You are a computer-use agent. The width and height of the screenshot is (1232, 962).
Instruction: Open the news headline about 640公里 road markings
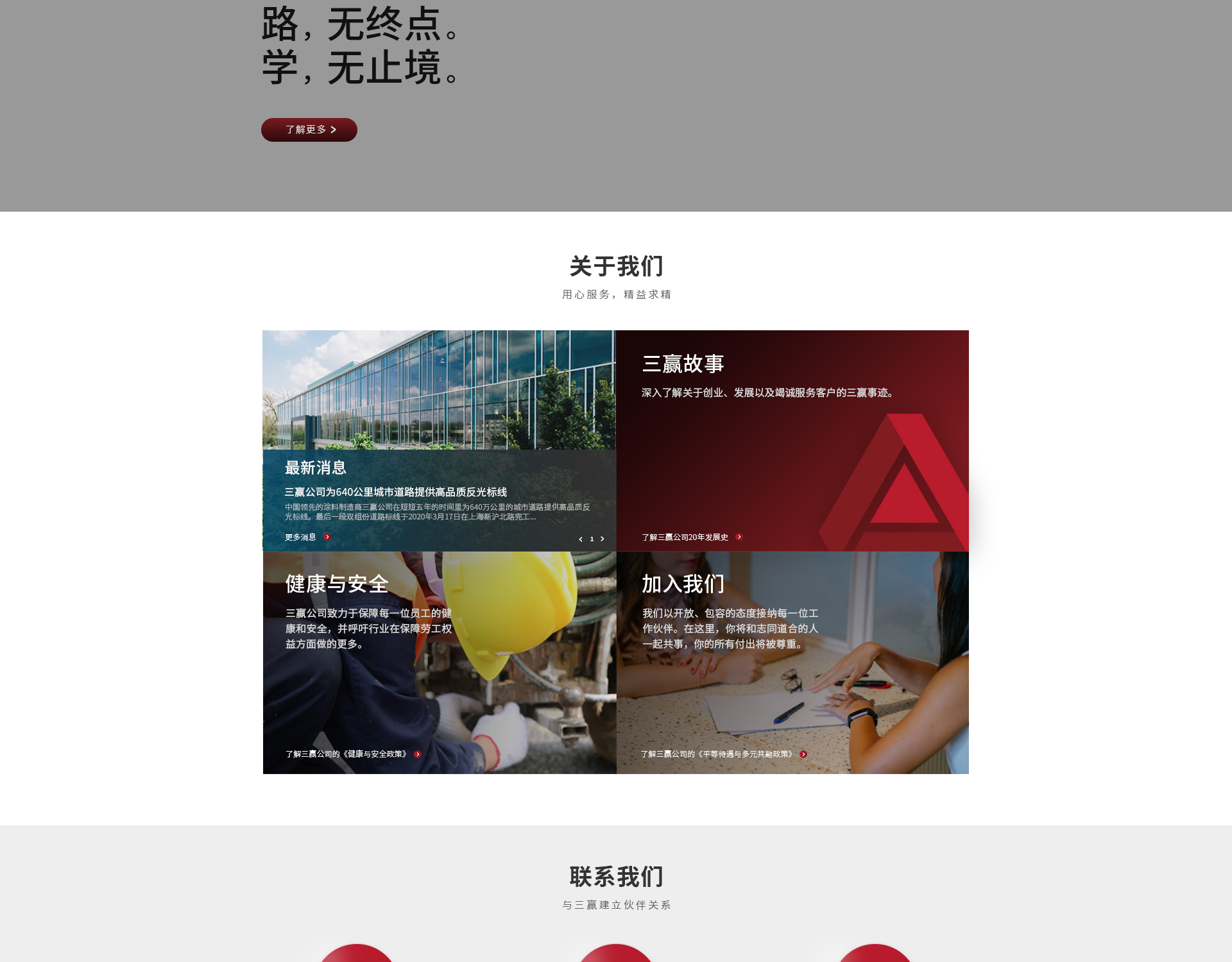click(x=395, y=492)
